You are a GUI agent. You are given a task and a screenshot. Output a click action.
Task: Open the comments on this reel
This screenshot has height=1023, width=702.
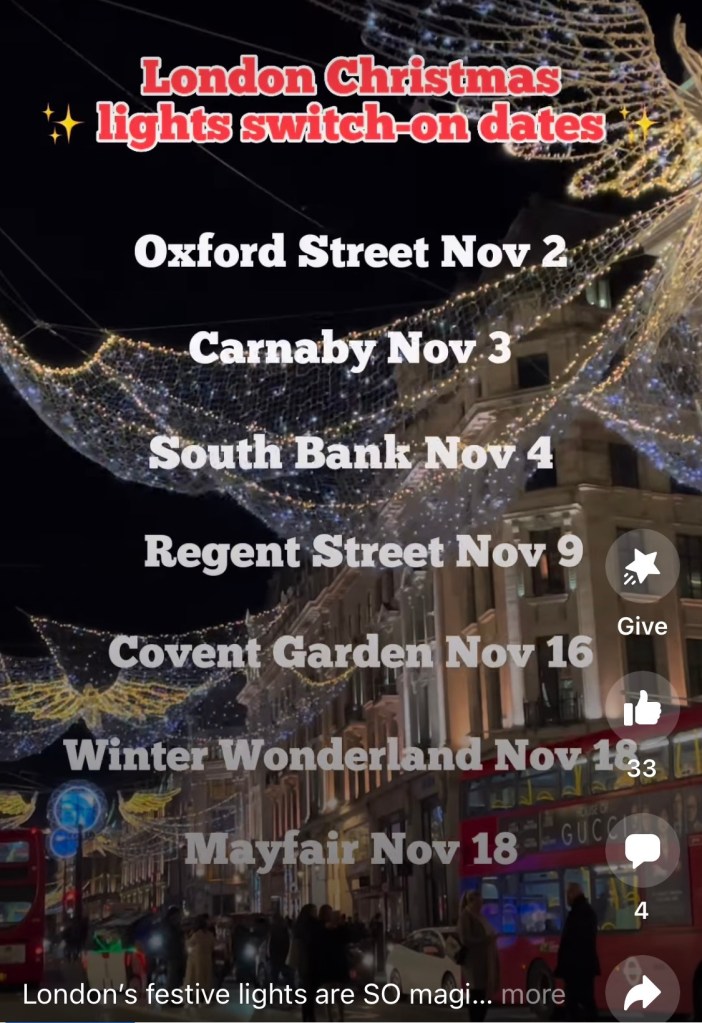[x=641, y=853]
